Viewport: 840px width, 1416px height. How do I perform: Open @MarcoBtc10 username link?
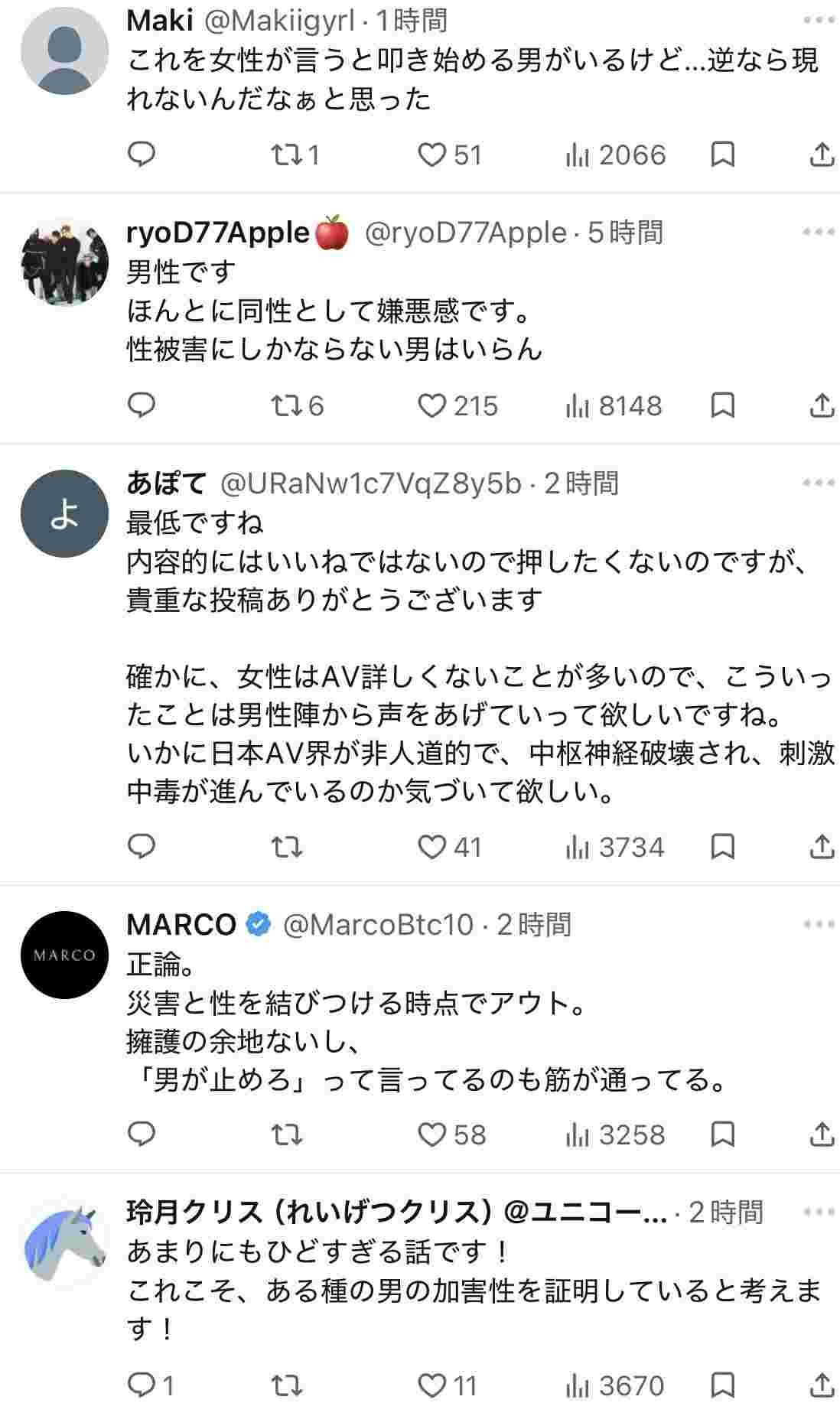click(x=378, y=925)
